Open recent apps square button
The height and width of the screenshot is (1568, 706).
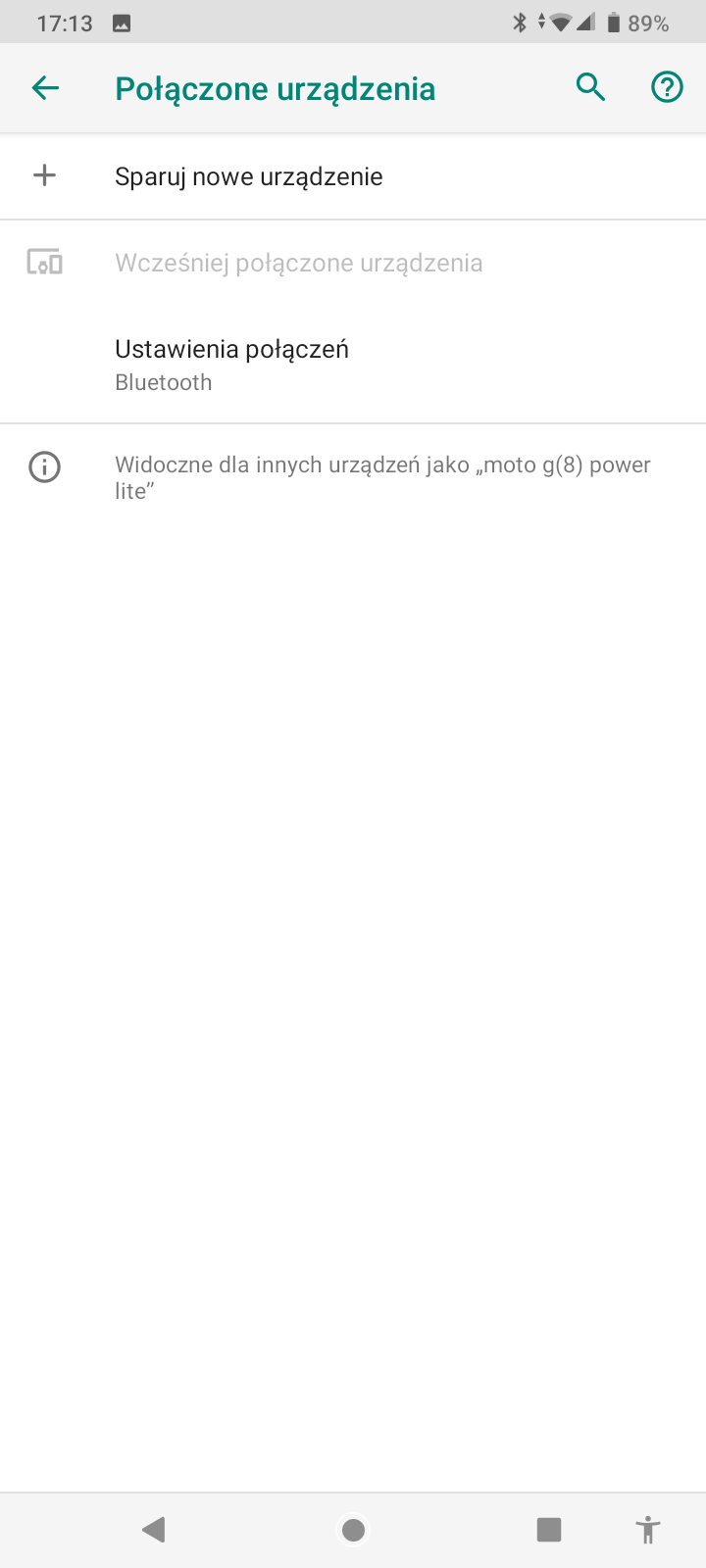point(549,1530)
